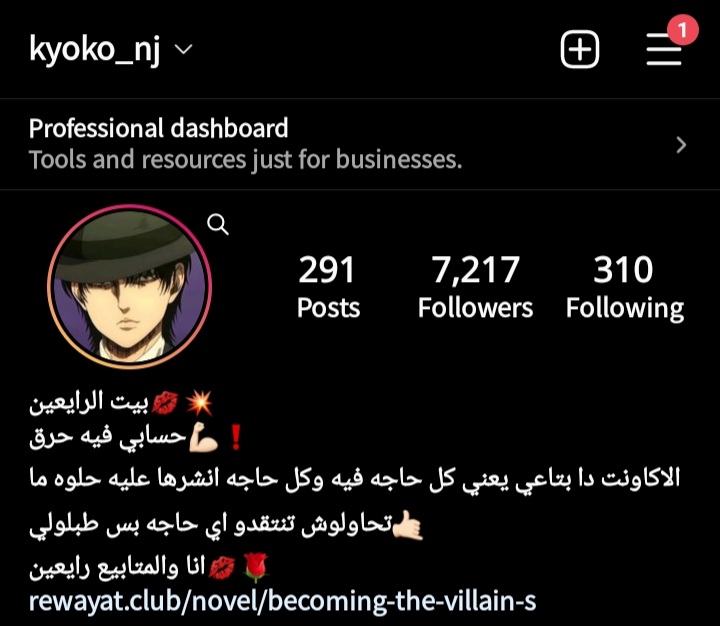The image size is (720, 626).
Task: Open the 310 following list
Action: coord(624,287)
